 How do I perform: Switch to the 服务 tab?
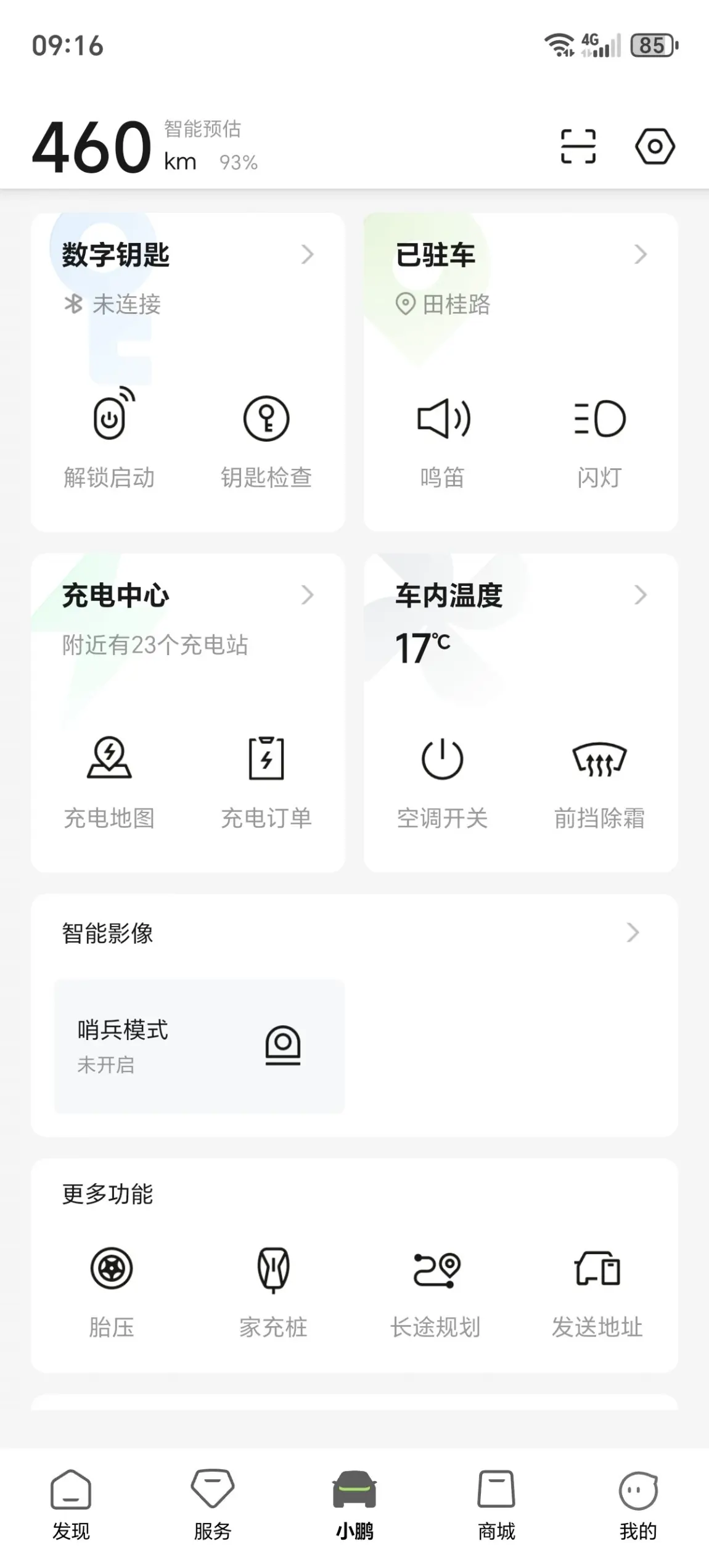click(213, 1505)
